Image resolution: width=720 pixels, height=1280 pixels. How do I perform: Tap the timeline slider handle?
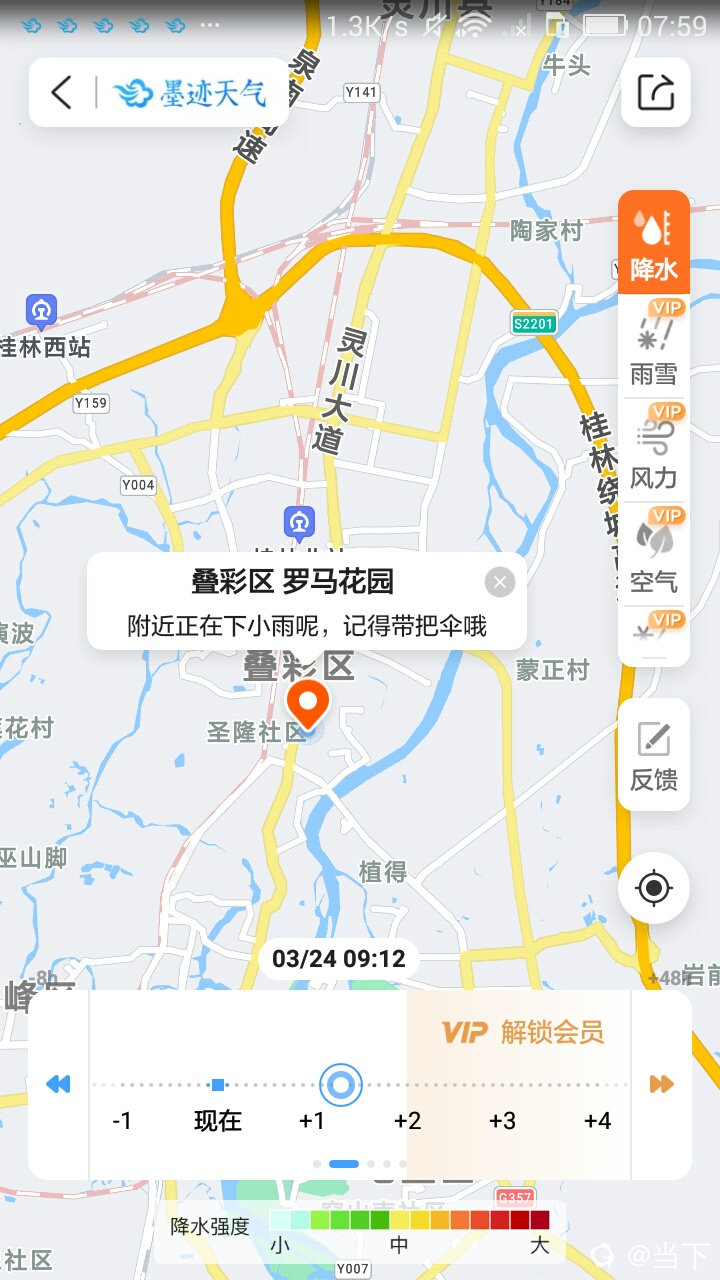point(341,1084)
